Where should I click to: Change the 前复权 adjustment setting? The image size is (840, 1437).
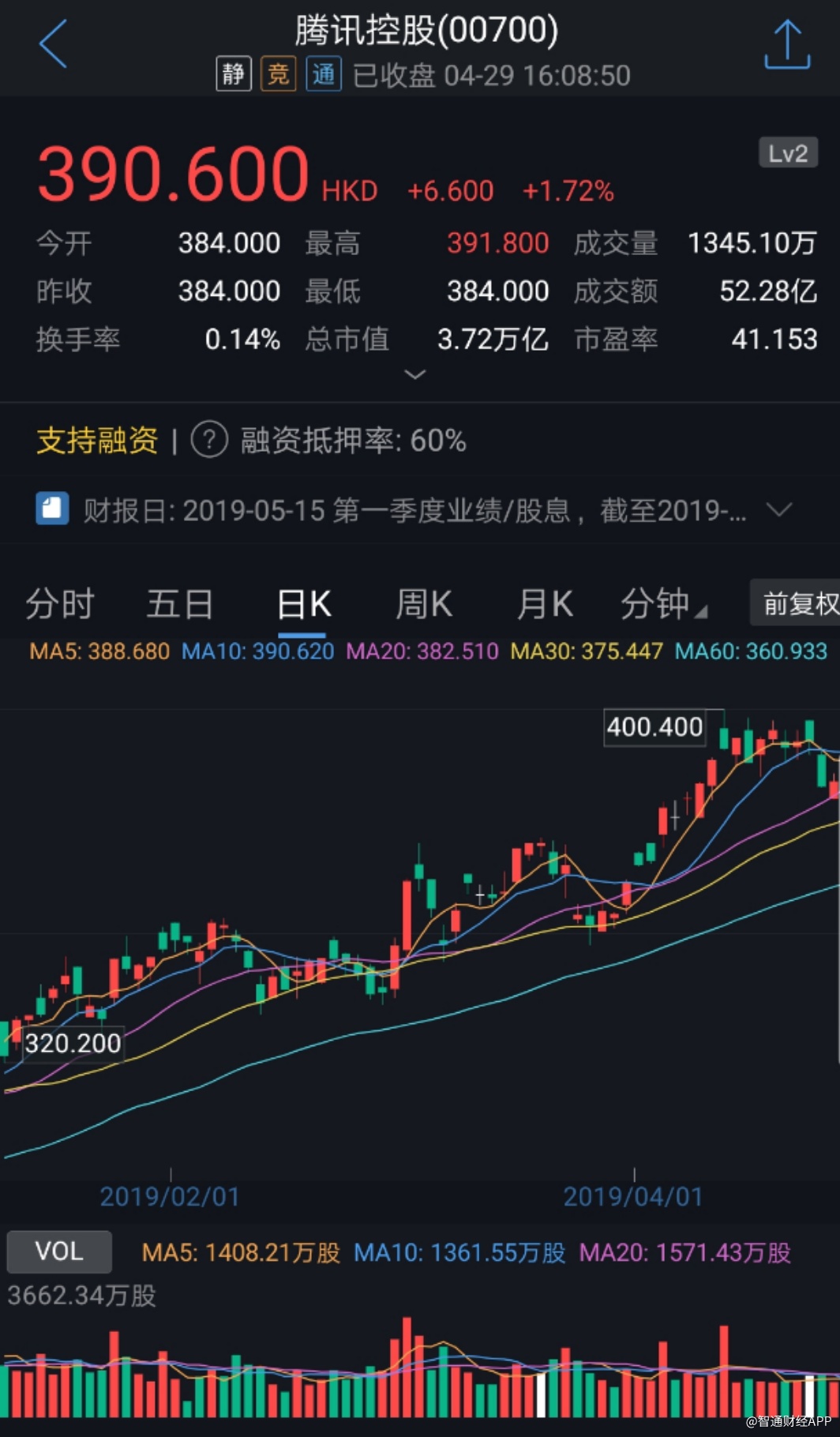[x=797, y=603]
